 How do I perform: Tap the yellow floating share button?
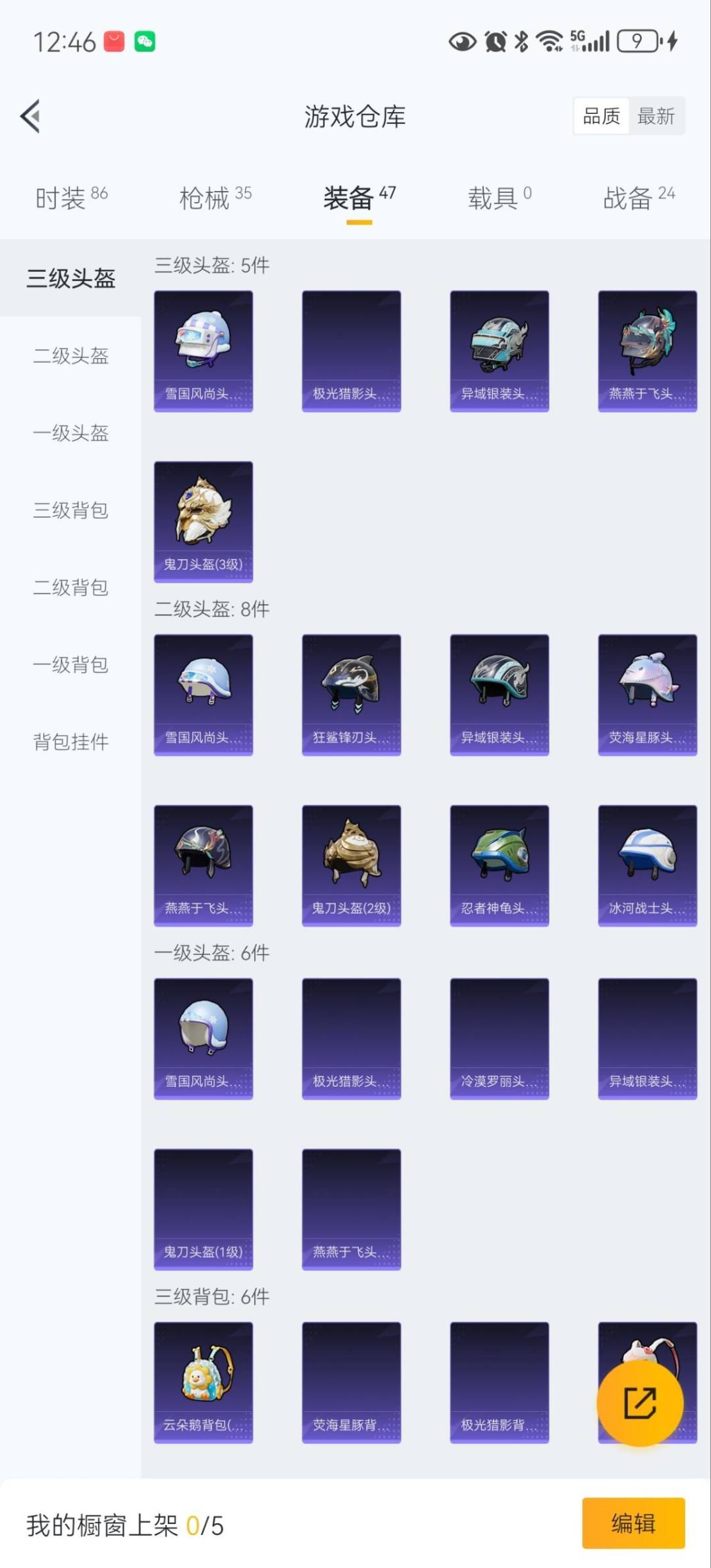(x=639, y=1403)
